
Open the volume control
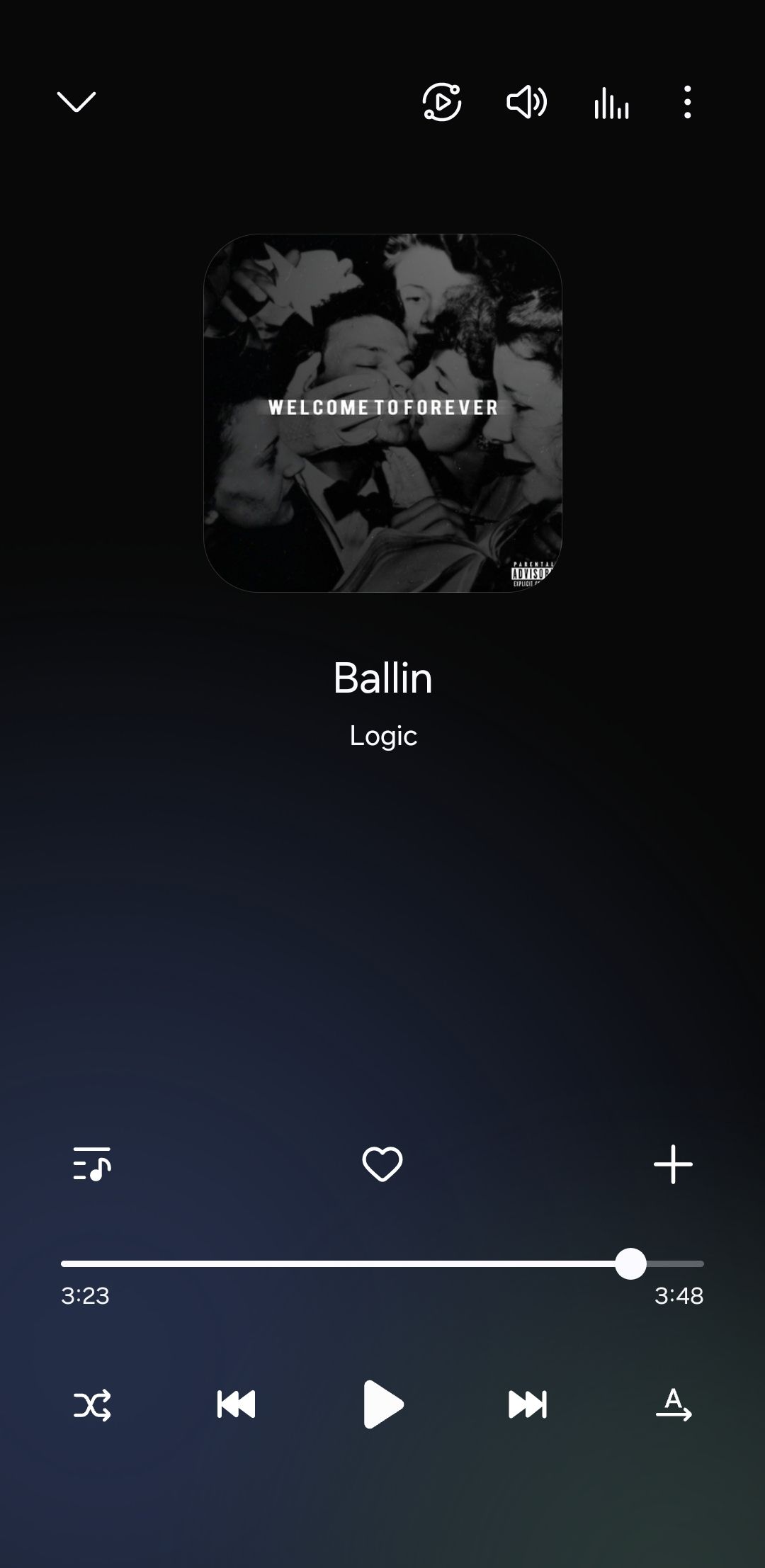(526, 102)
